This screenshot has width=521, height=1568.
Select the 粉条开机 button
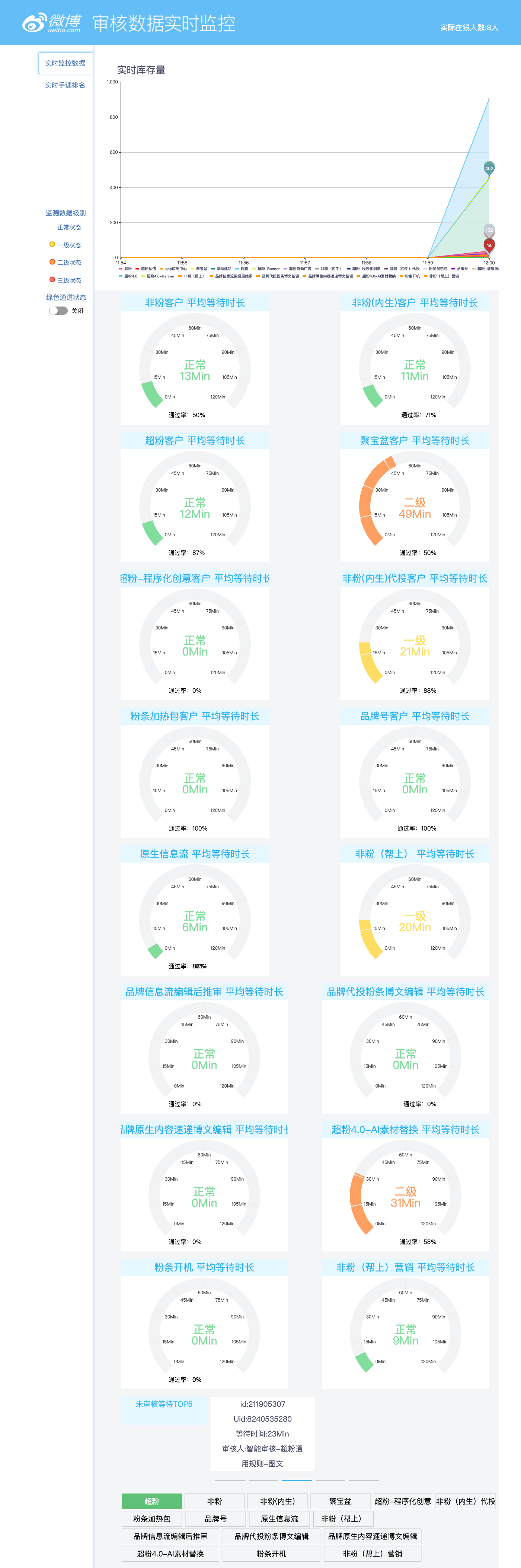coord(271,1553)
